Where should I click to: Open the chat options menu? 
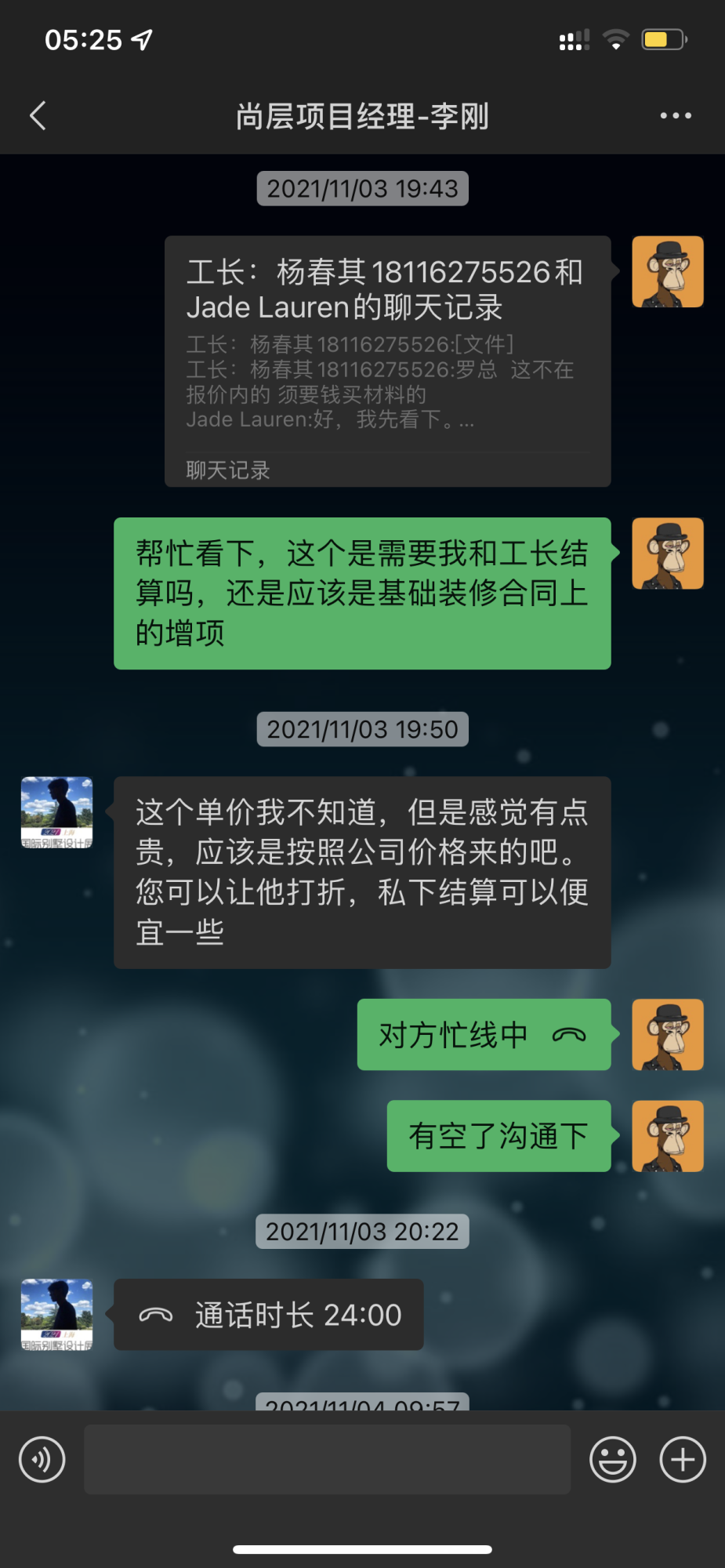[675, 116]
